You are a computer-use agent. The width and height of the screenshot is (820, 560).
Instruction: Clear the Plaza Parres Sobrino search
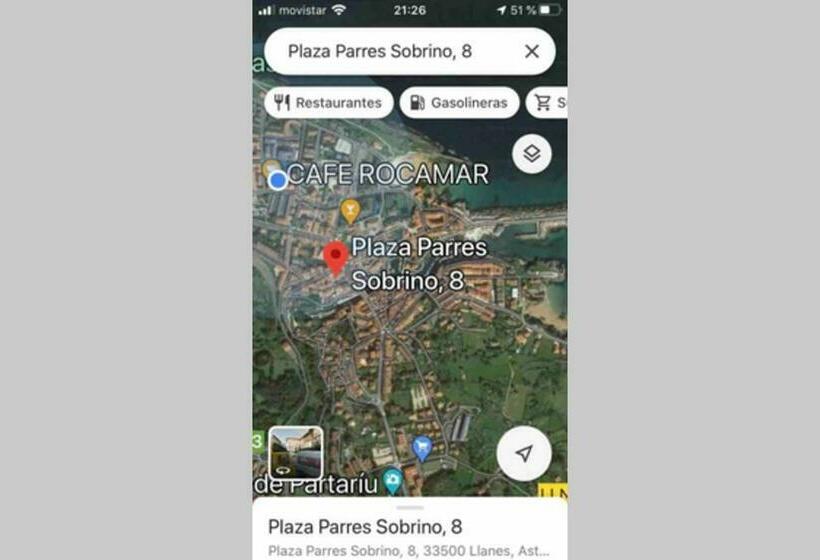pyautogui.click(x=532, y=52)
